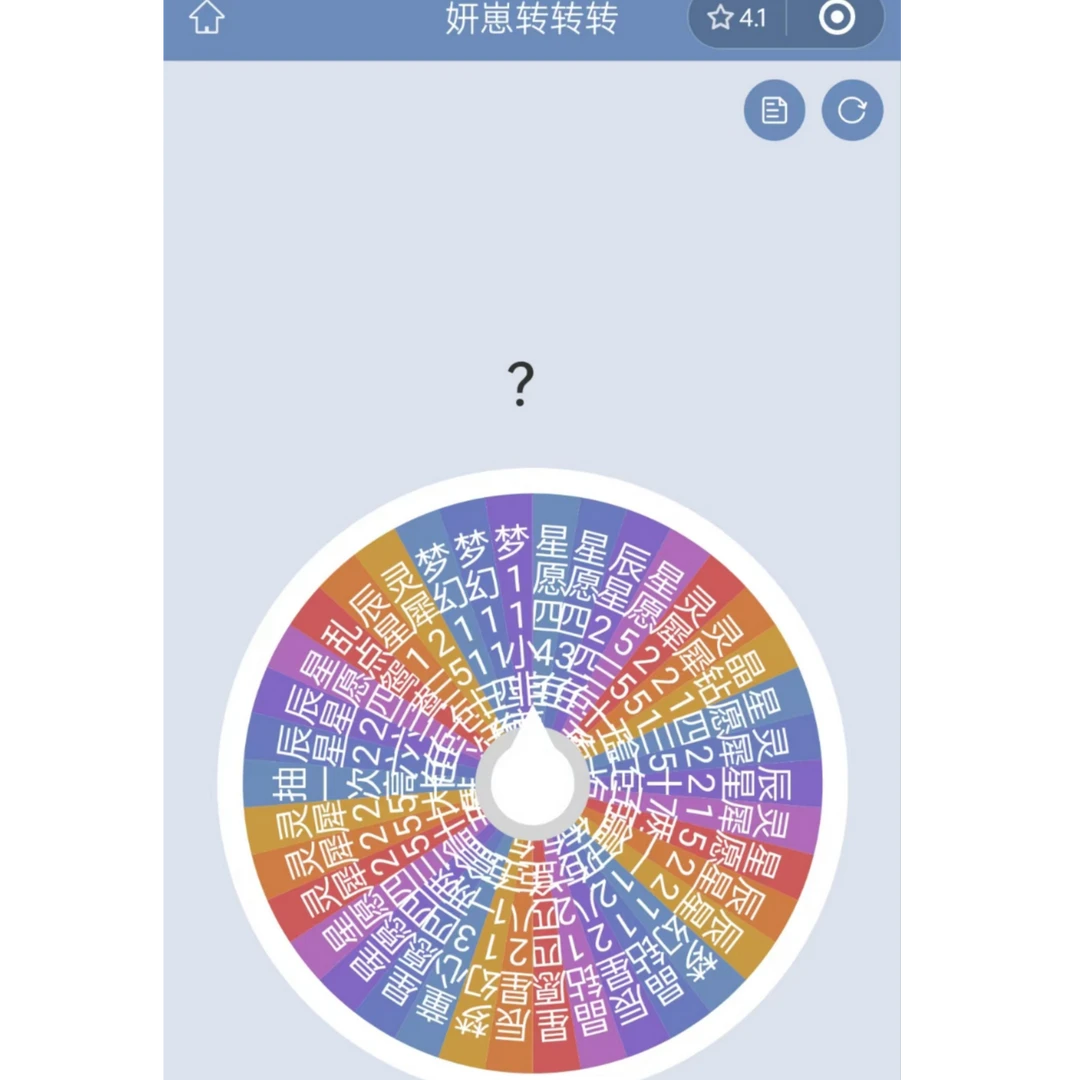This screenshot has width=1080, height=1080.
Task: Tap the 4.1 star rating button
Action: pos(737,18)
